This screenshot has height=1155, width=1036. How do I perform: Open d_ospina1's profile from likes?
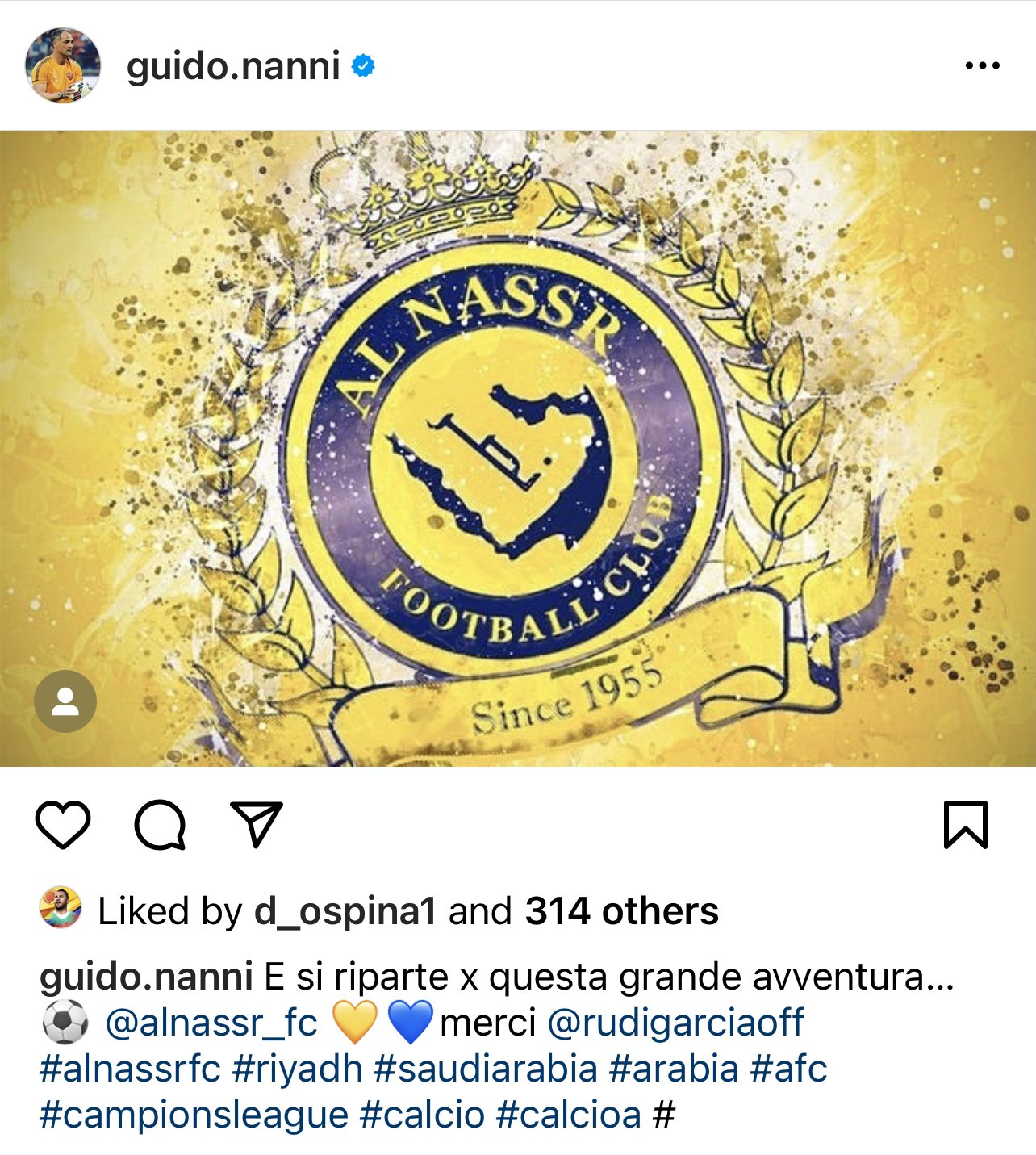click(345, 911)
